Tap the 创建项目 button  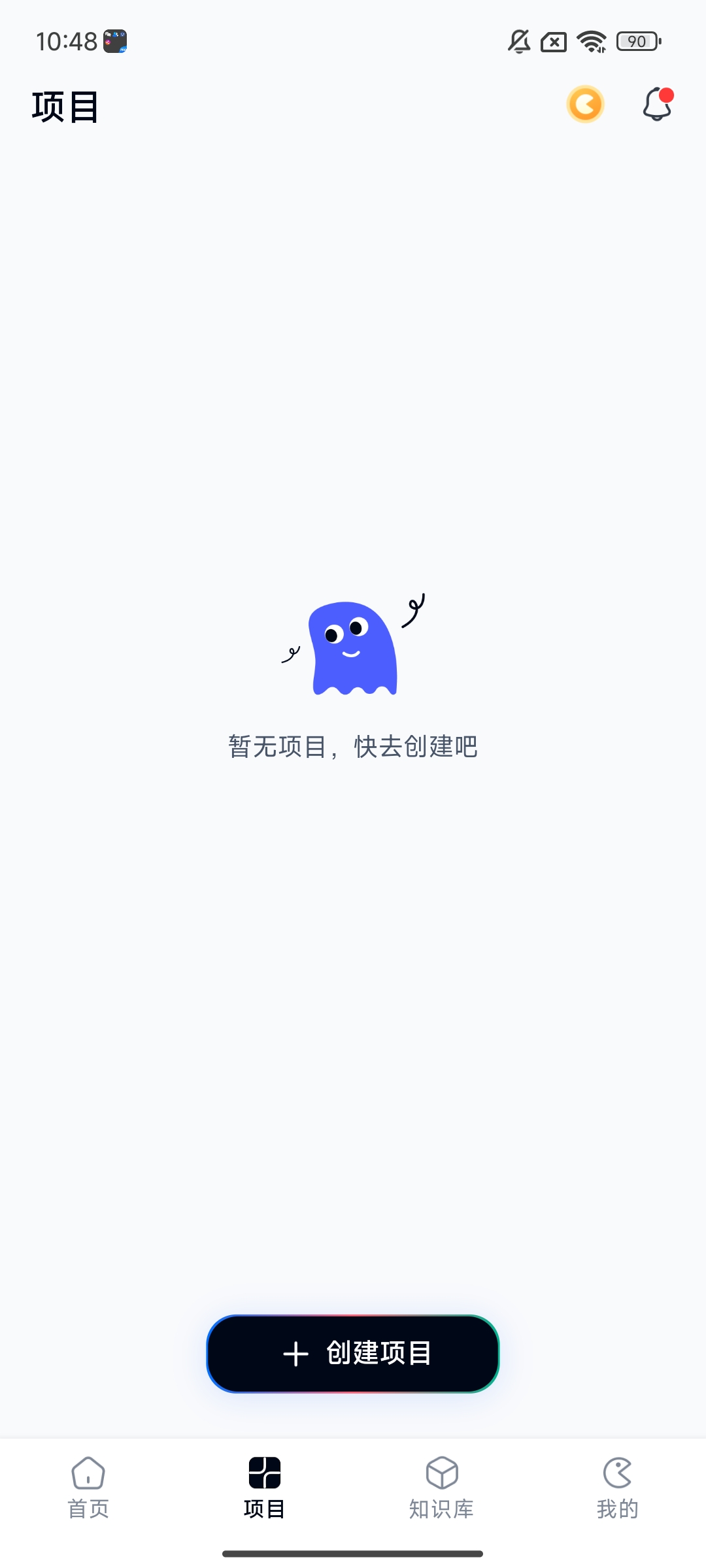tap(353, 1354)
